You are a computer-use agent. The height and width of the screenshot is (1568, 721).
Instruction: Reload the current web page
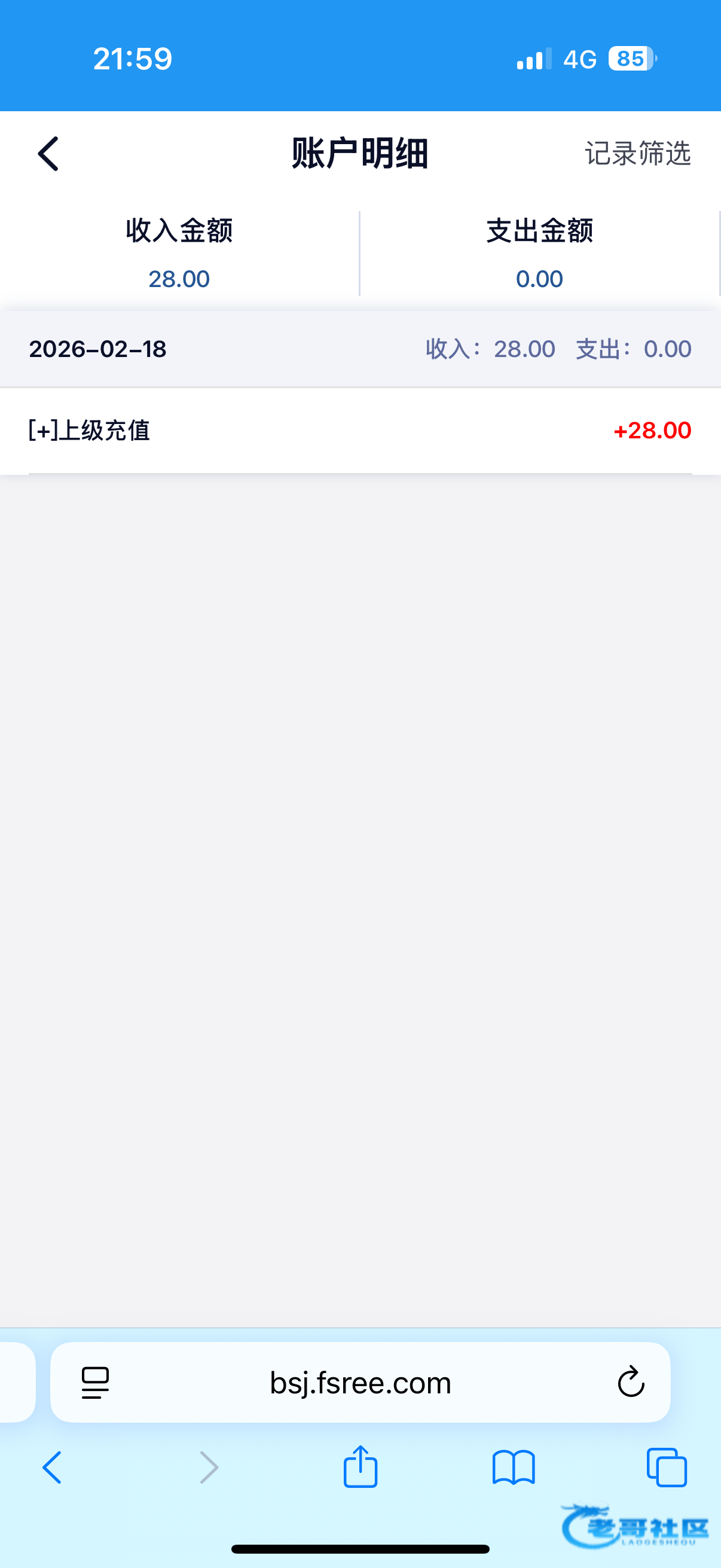pyautogui.click(x=630, y=1382)
